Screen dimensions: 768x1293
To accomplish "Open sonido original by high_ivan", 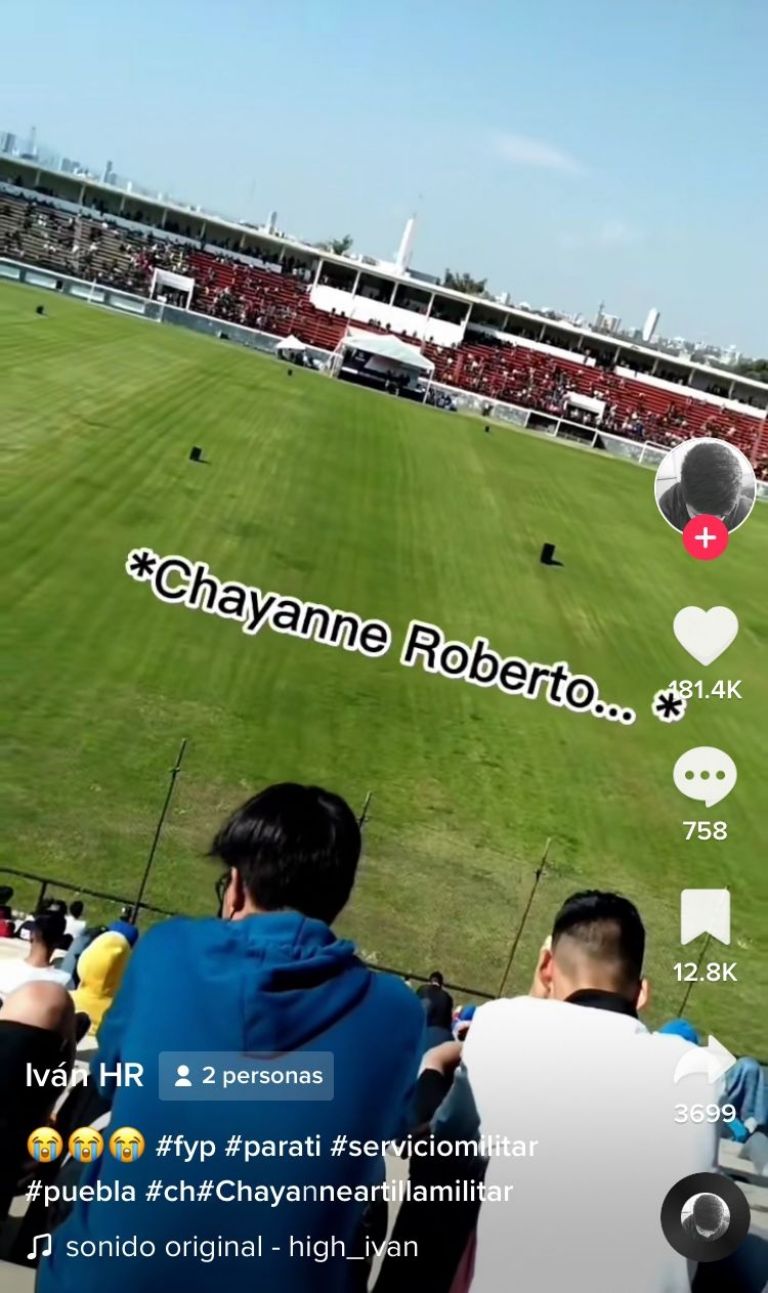I will [241, 1247].
